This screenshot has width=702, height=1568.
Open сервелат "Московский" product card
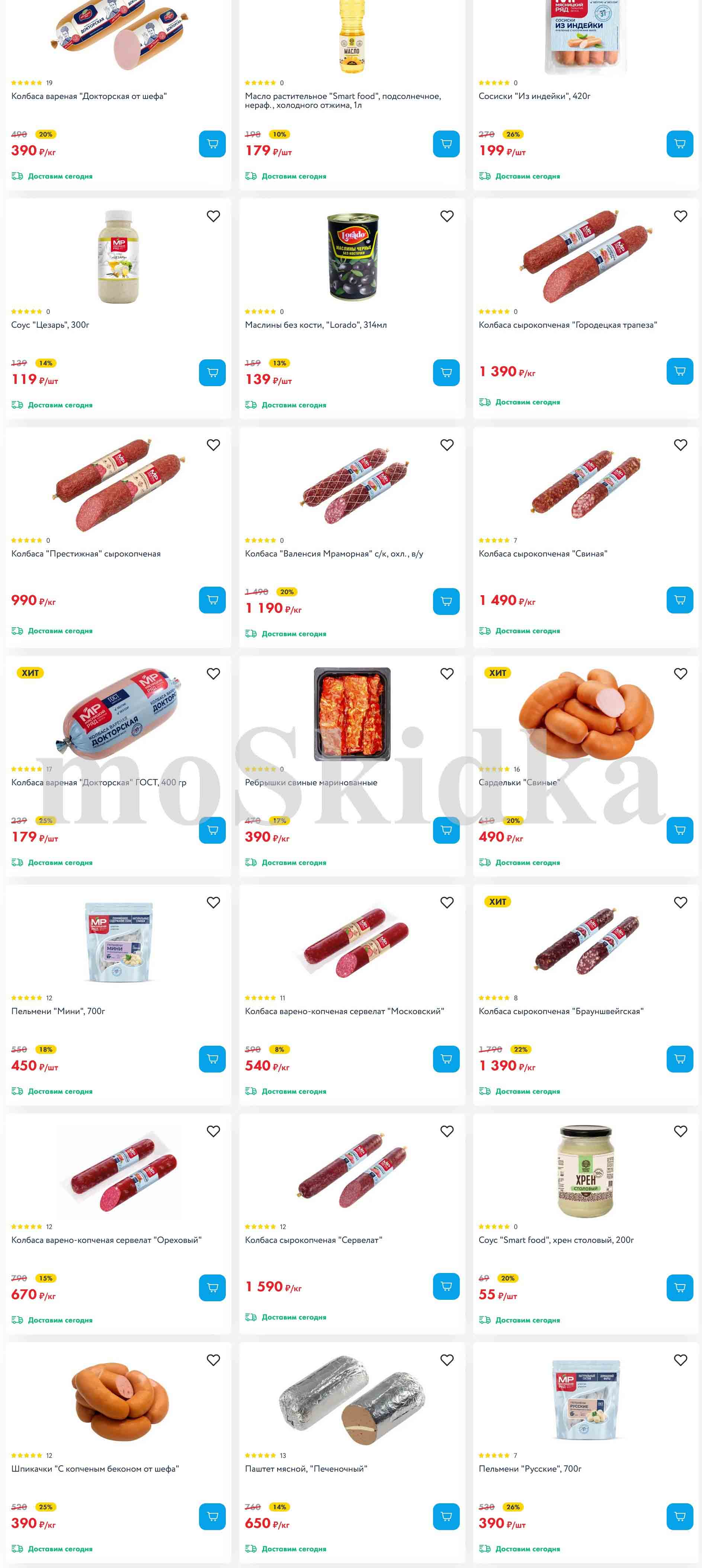344,1011
